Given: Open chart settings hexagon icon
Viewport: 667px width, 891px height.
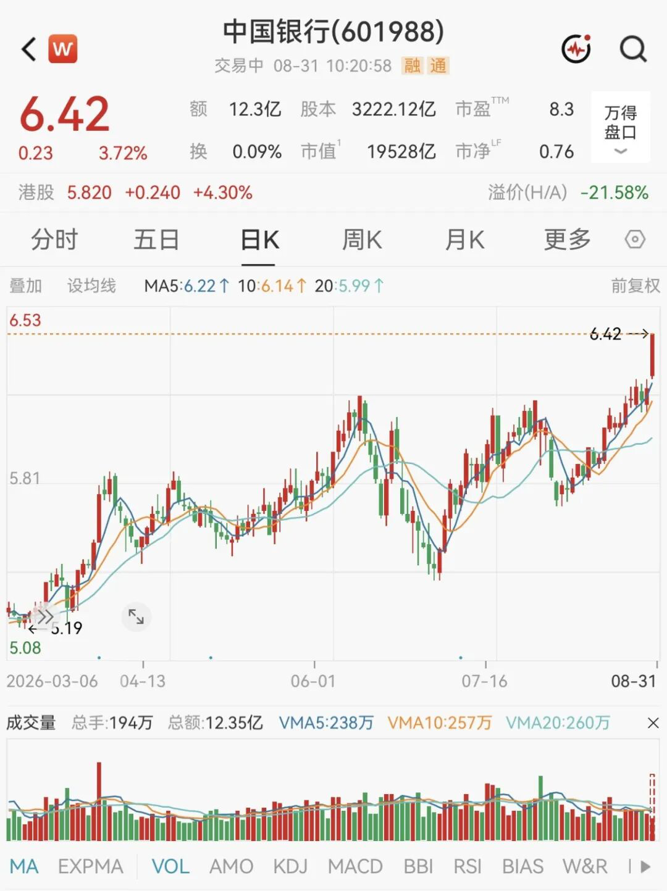Looking at the screenshot, I should [635, 239].
